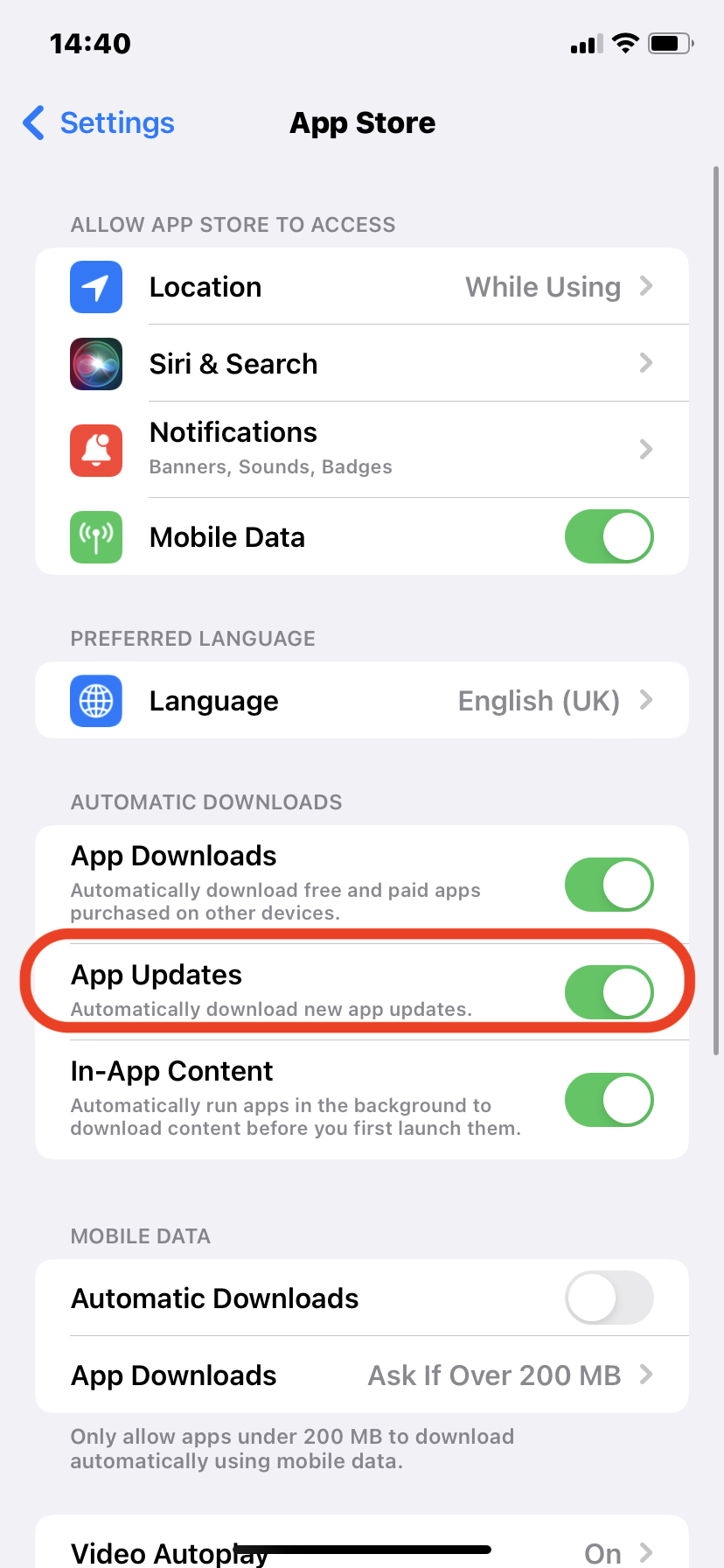
Task: Turn off the Mobile Data switch
Action: (x=609, y=536)
